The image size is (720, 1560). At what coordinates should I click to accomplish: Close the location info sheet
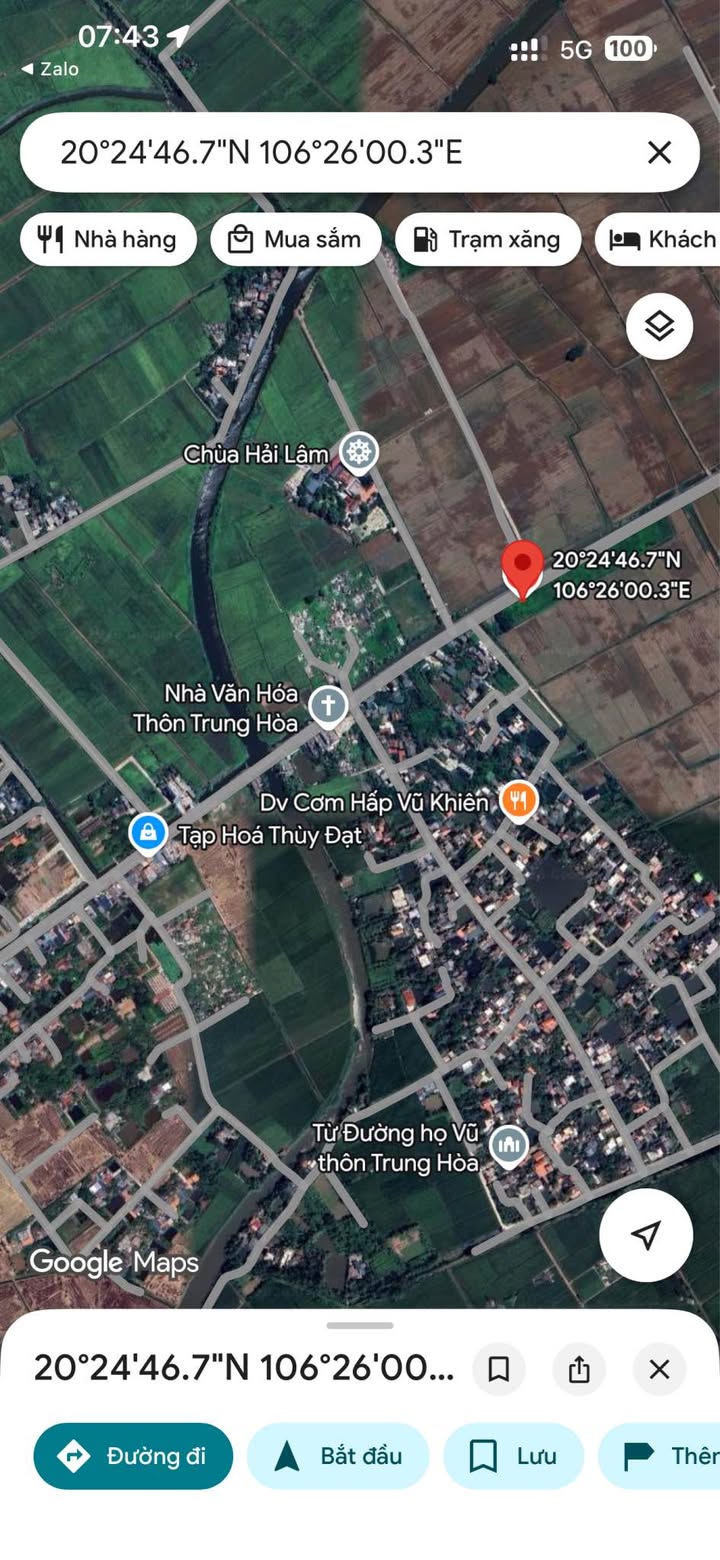(x=659, y=1369)
